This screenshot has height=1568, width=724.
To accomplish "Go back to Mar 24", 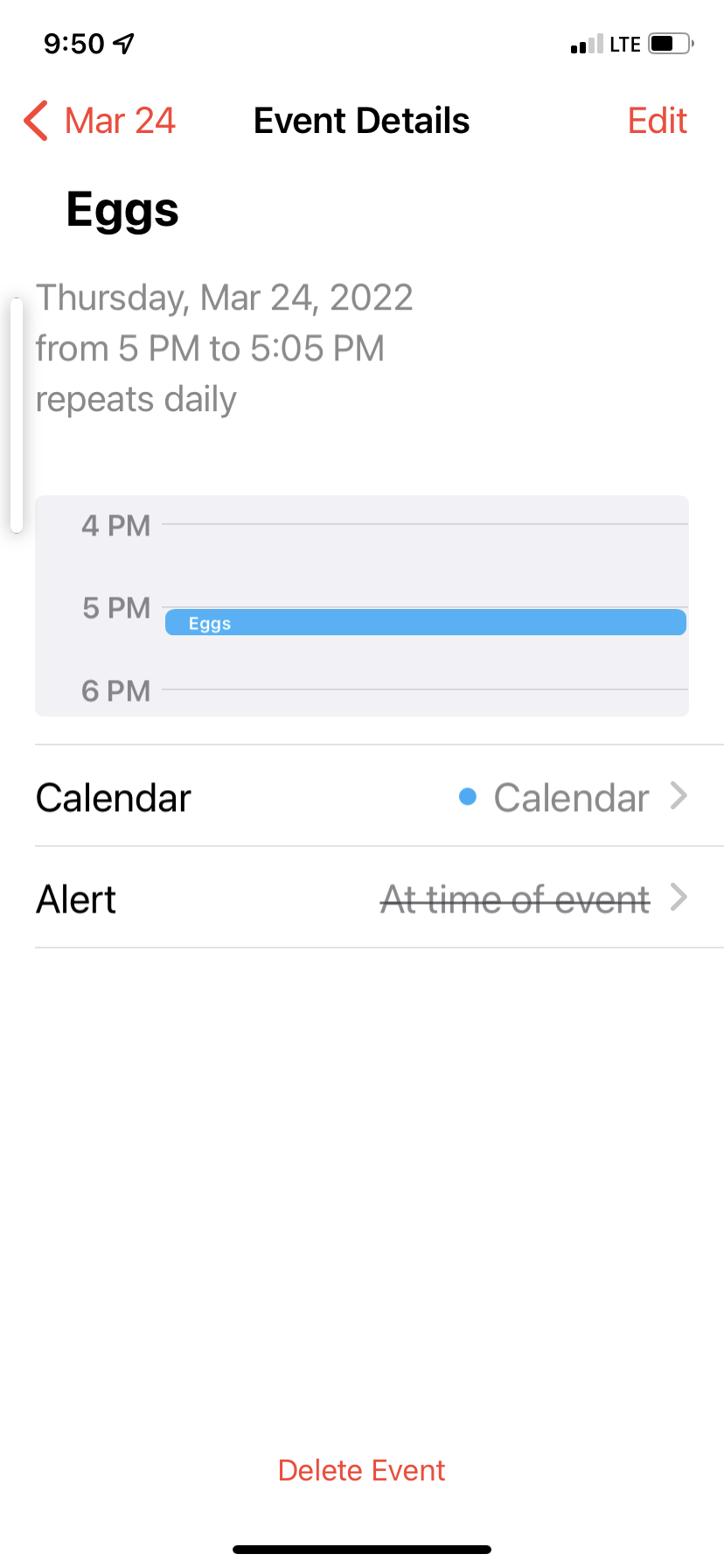I will coord(100,121).
